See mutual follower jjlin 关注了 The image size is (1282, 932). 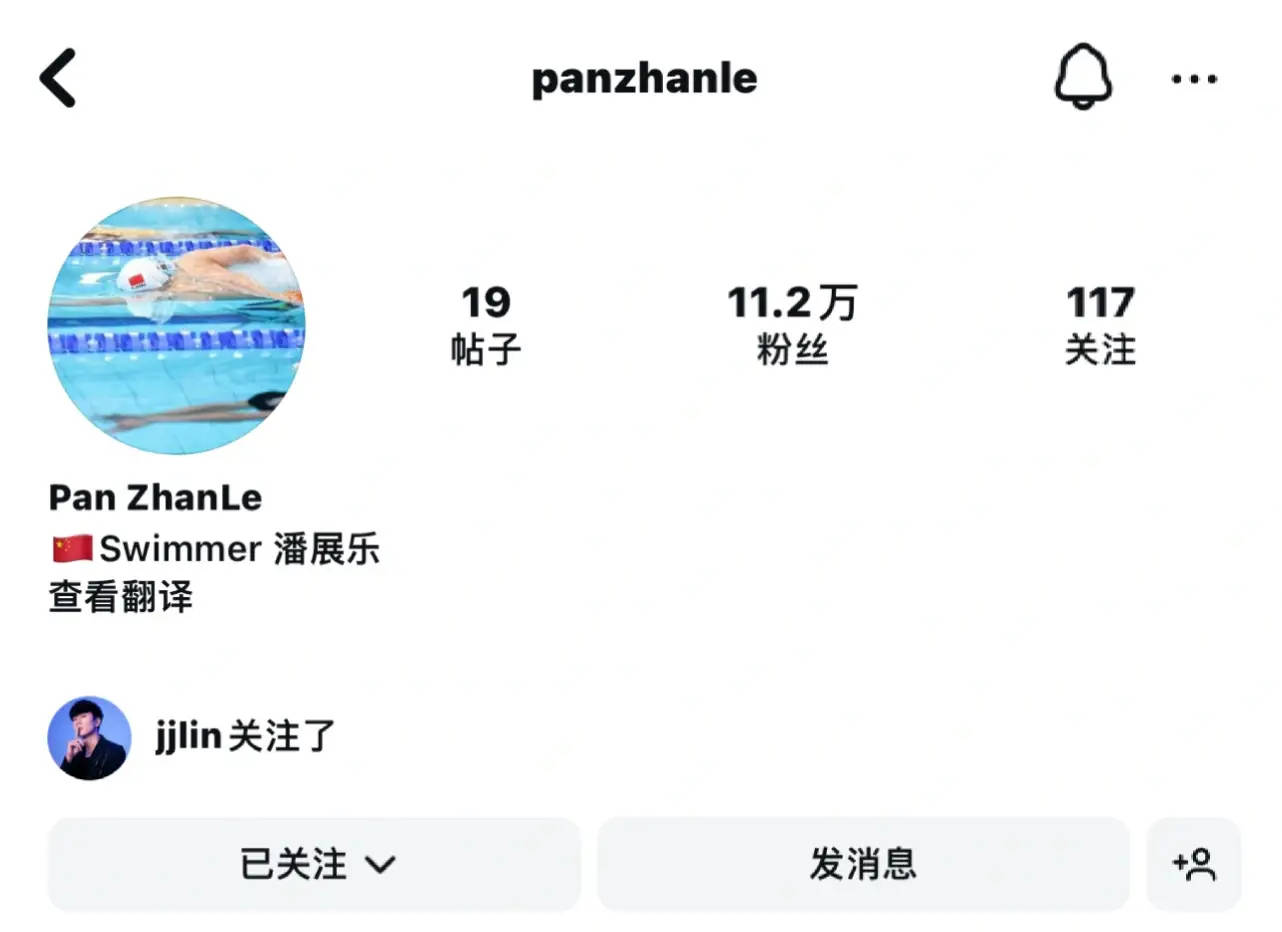pyautogui.click(x=245, y=738)
